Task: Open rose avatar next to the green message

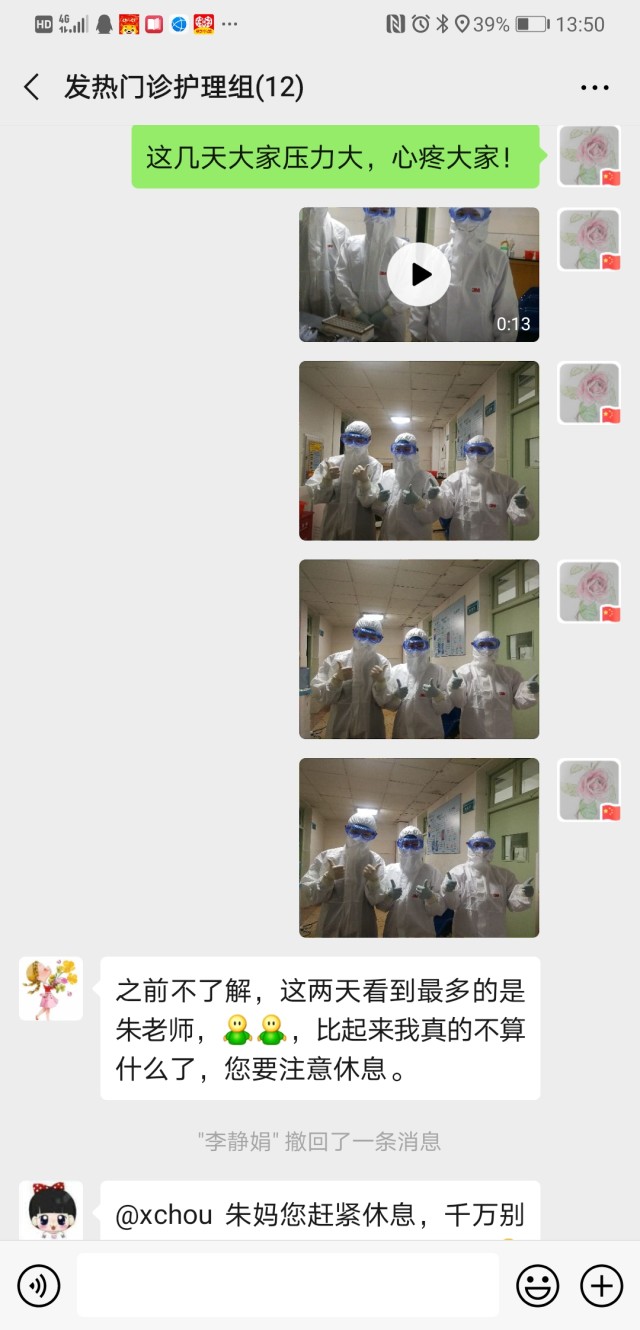Action: 589,157
